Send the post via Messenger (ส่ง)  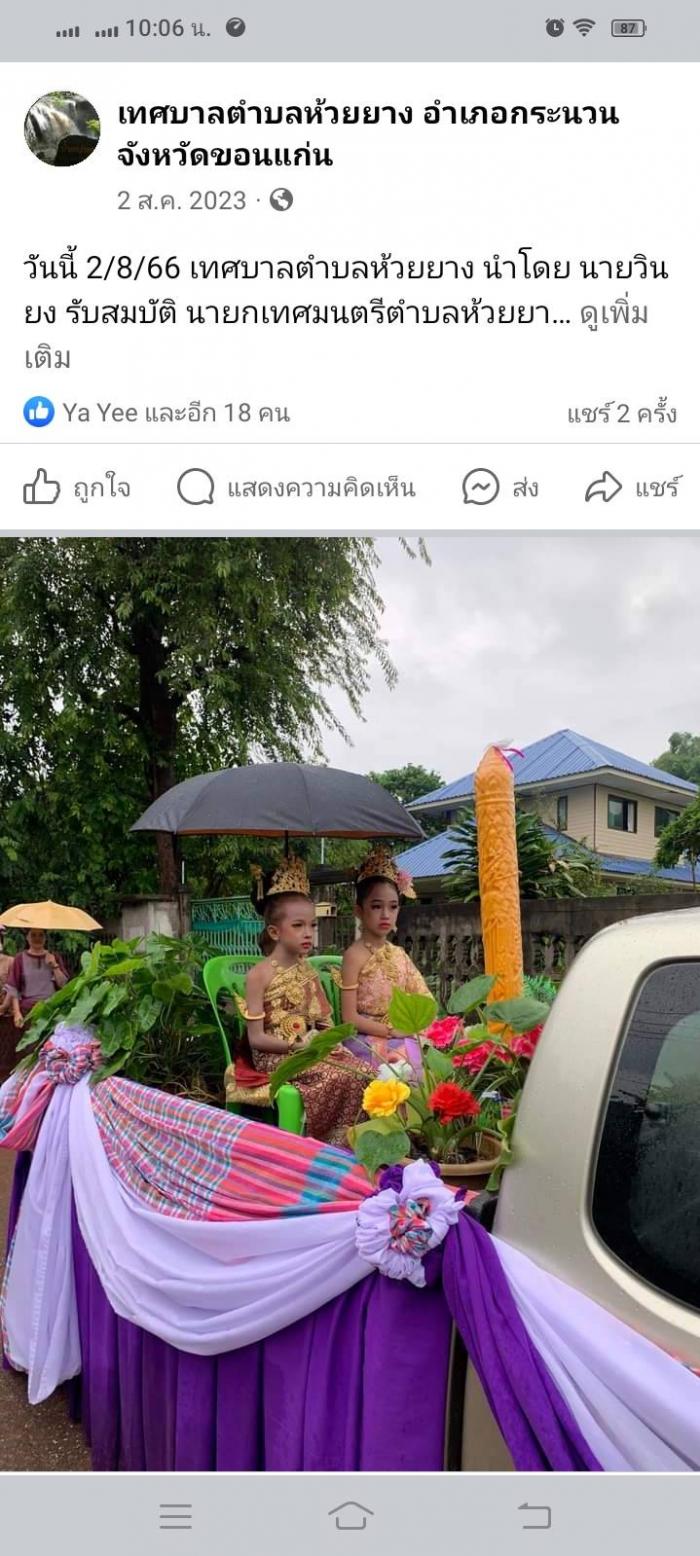(x=500, y=488)
